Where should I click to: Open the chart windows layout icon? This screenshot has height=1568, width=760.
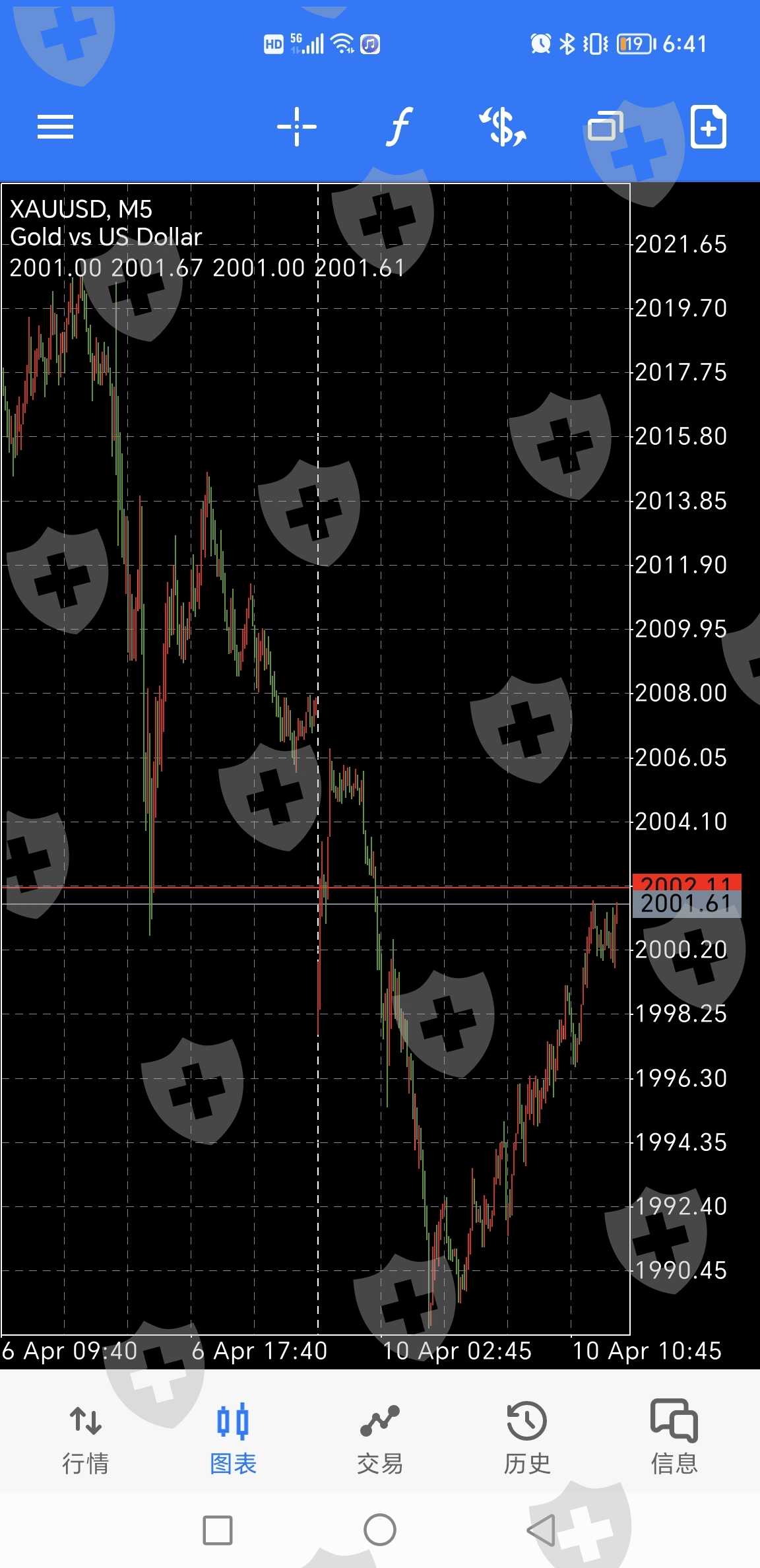[x=606, y=125]
